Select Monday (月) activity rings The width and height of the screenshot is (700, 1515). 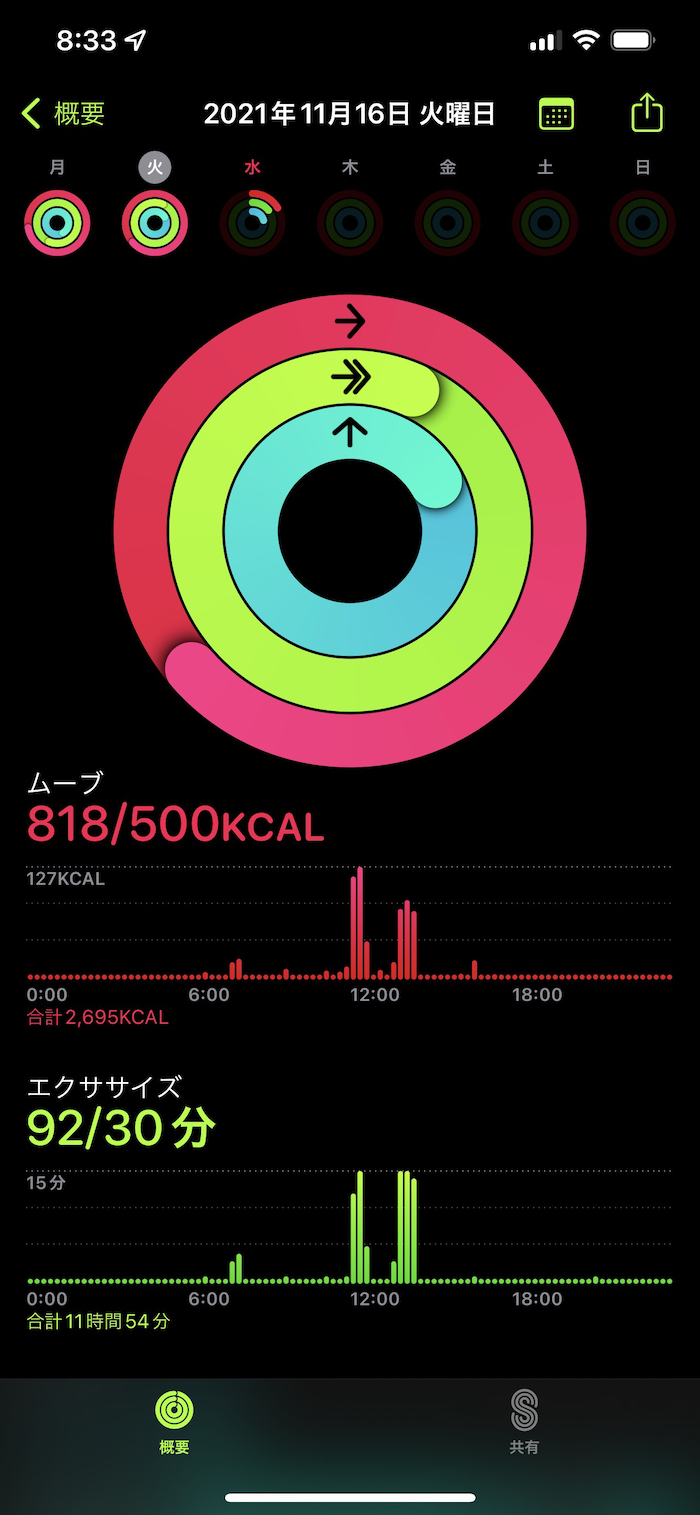58,222
